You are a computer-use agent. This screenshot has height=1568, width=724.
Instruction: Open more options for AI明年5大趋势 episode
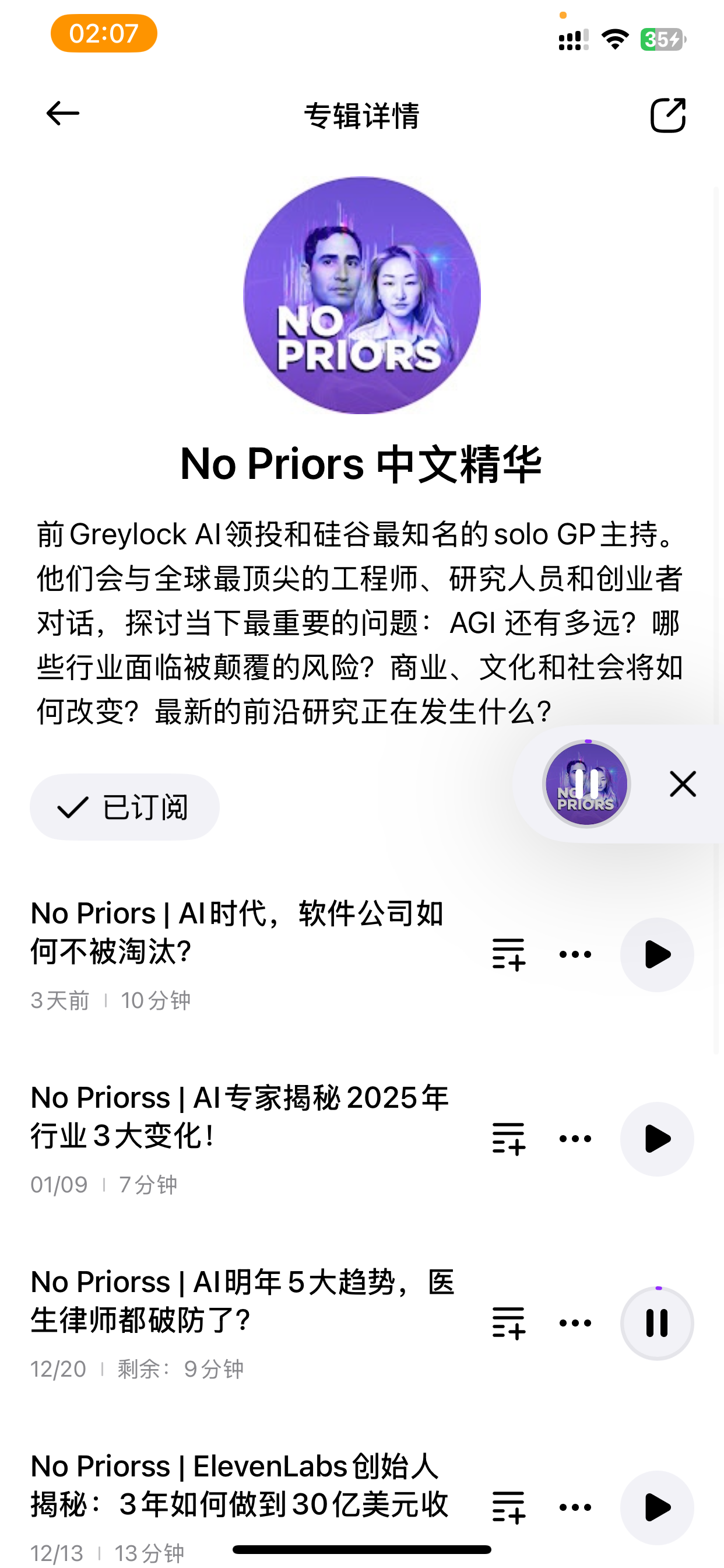575,1324
